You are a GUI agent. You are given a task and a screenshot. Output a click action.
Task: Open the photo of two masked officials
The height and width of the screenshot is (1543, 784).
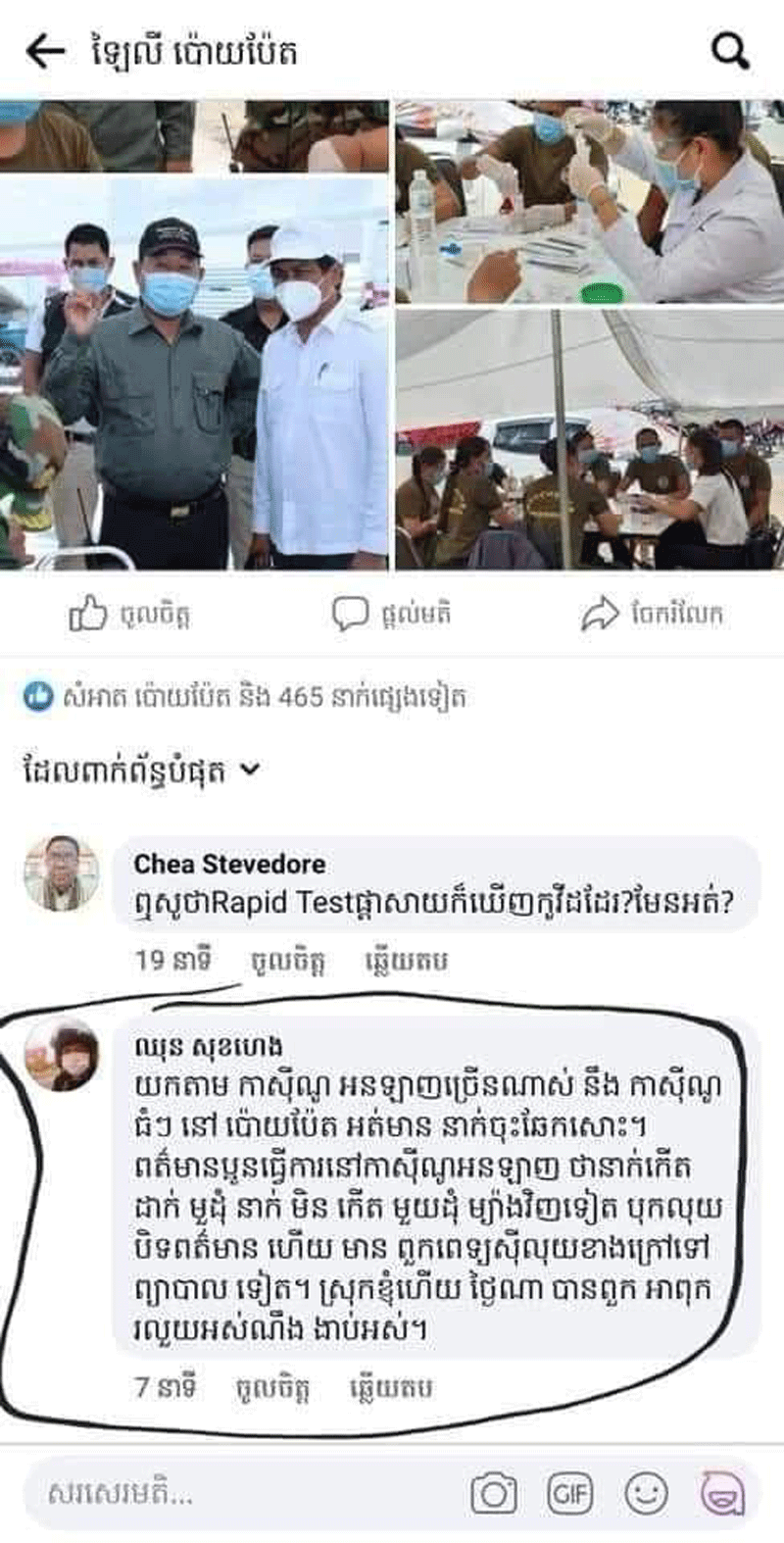(x=195, y=373)
